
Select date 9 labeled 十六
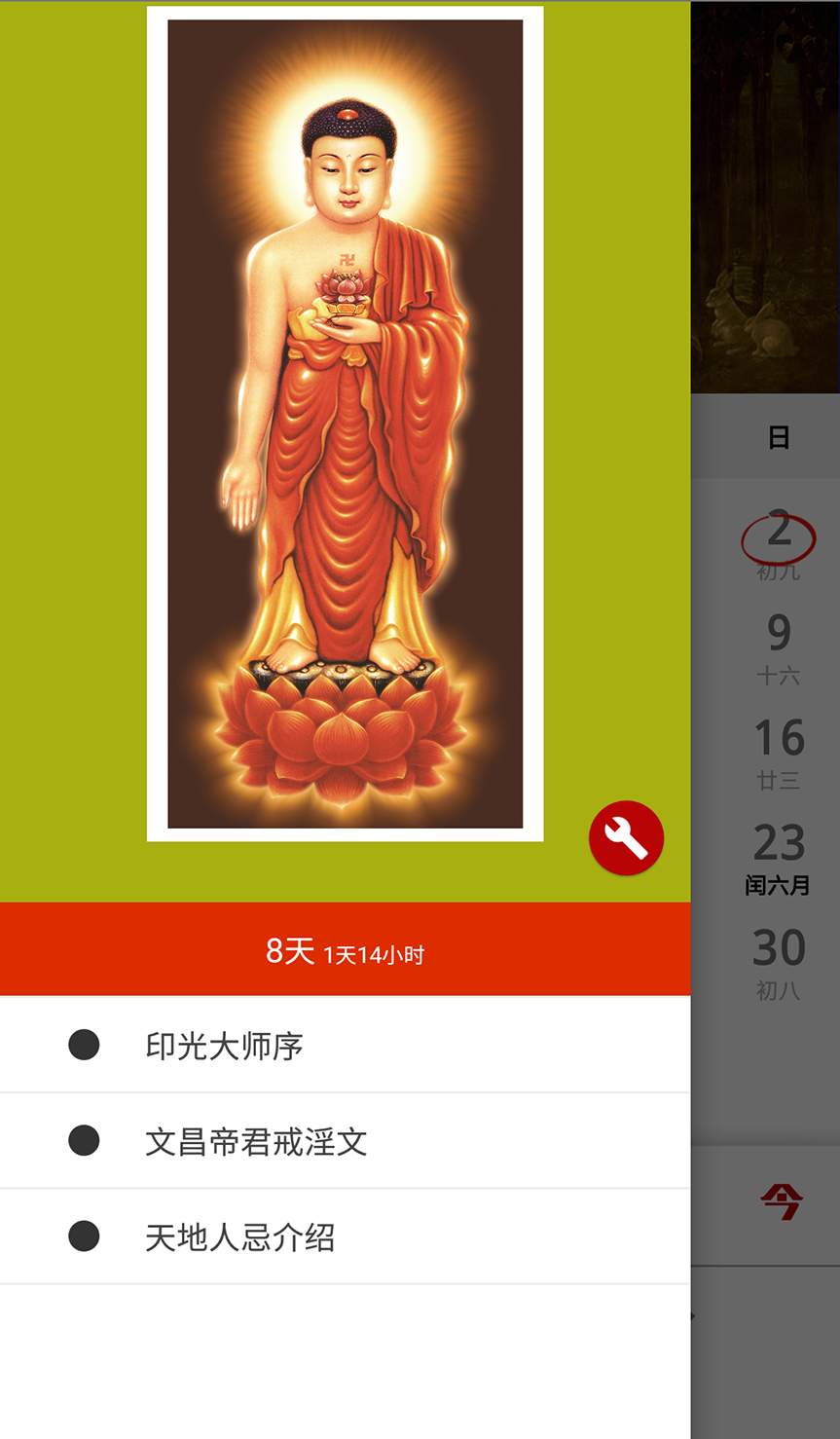(777, 633)
